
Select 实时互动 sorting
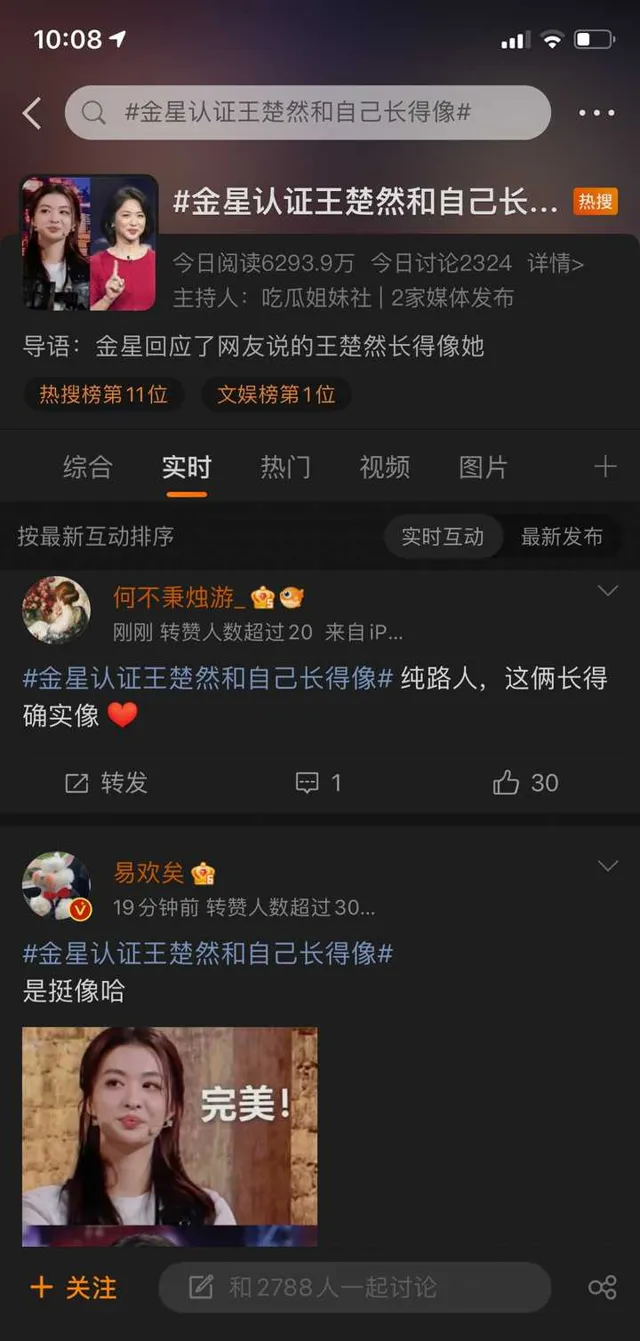(x=443, y=537)
